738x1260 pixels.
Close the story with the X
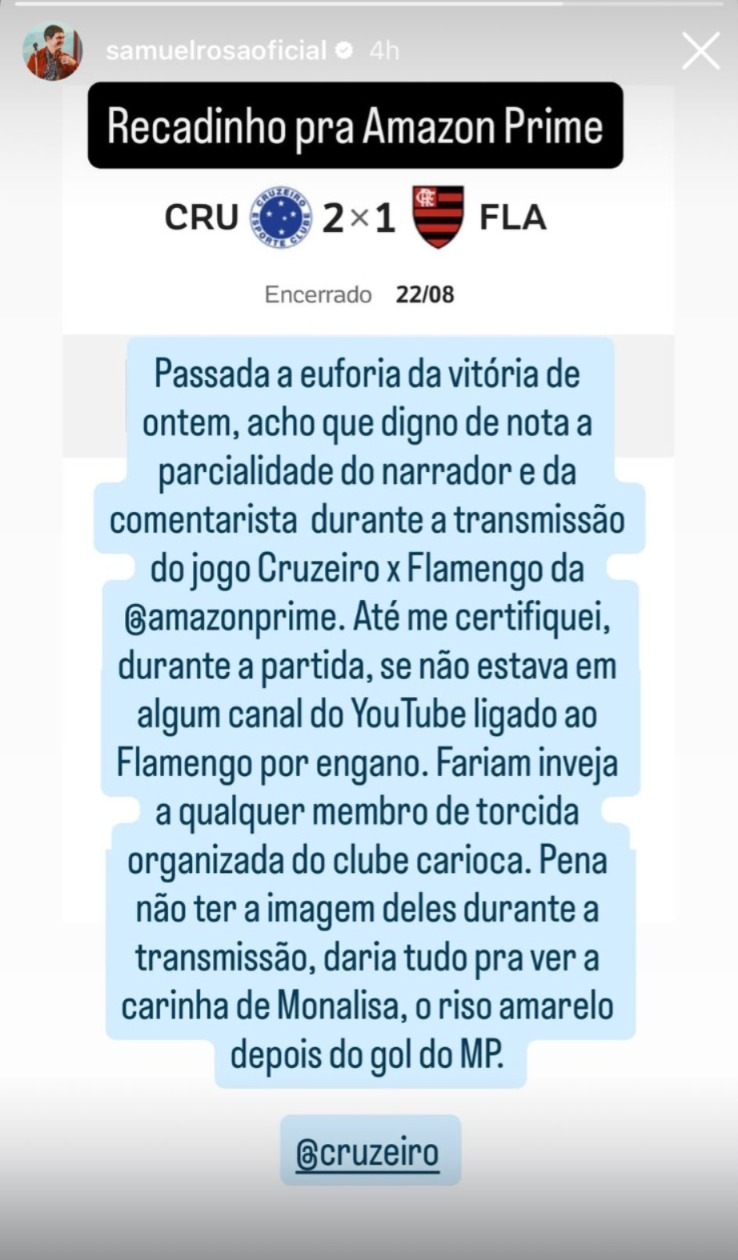(x=701, y=51)
